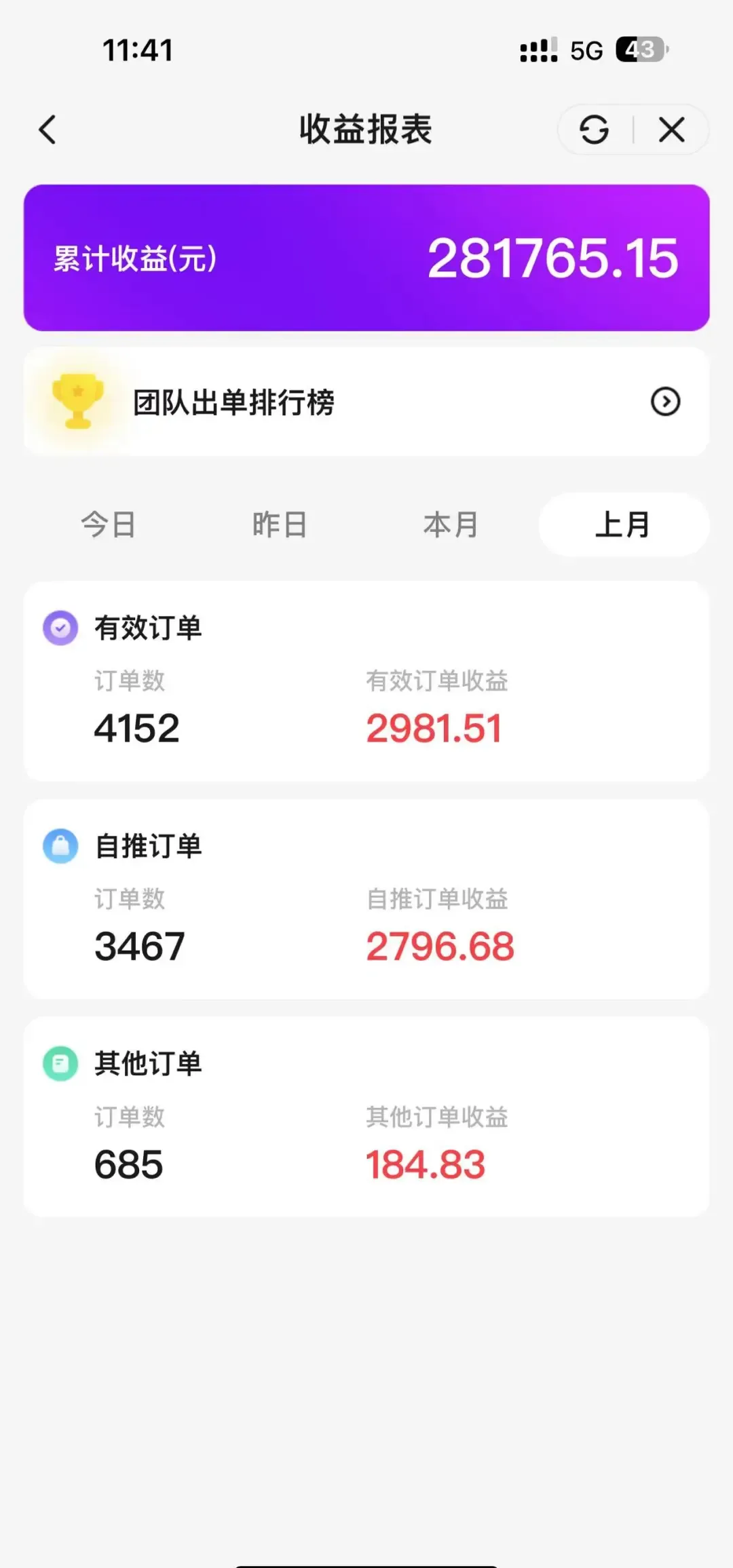Viewport: 733px width, 1568px height.
Task: Close the 收益报表 mini program
Action: pos(671,130)
